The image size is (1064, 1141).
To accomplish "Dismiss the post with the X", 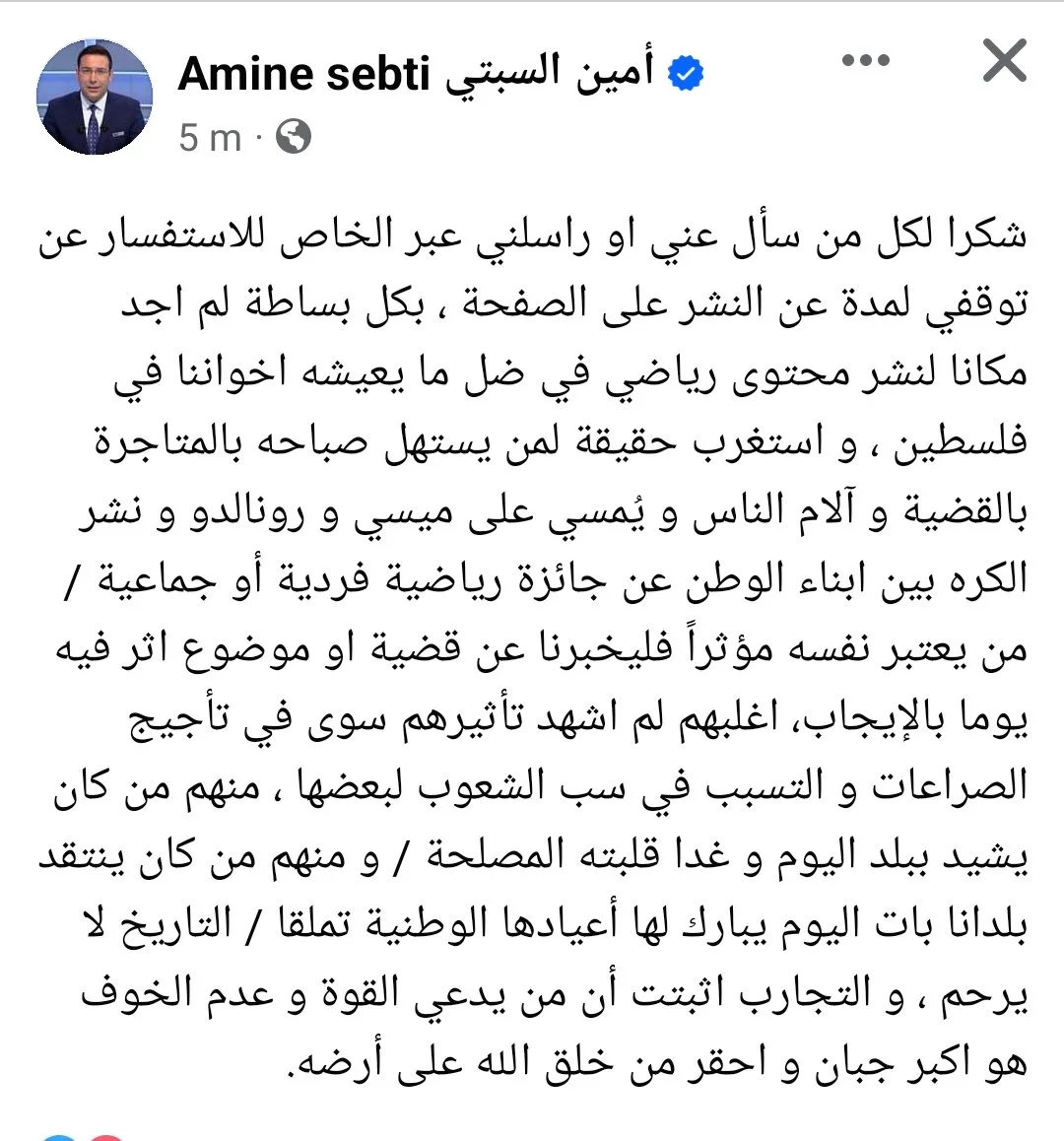I will 1004,62.
